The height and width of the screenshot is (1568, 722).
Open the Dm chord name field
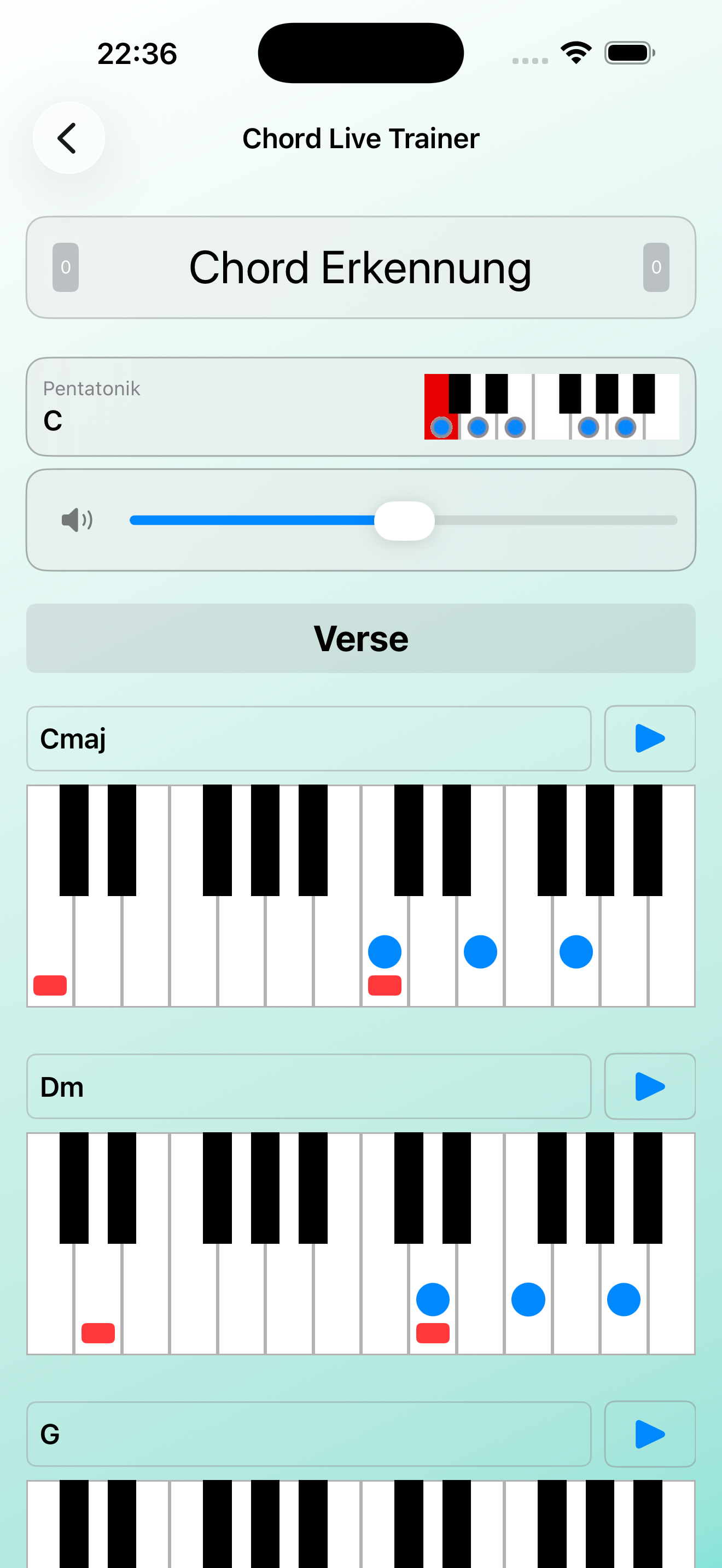tap(308, 1086)
